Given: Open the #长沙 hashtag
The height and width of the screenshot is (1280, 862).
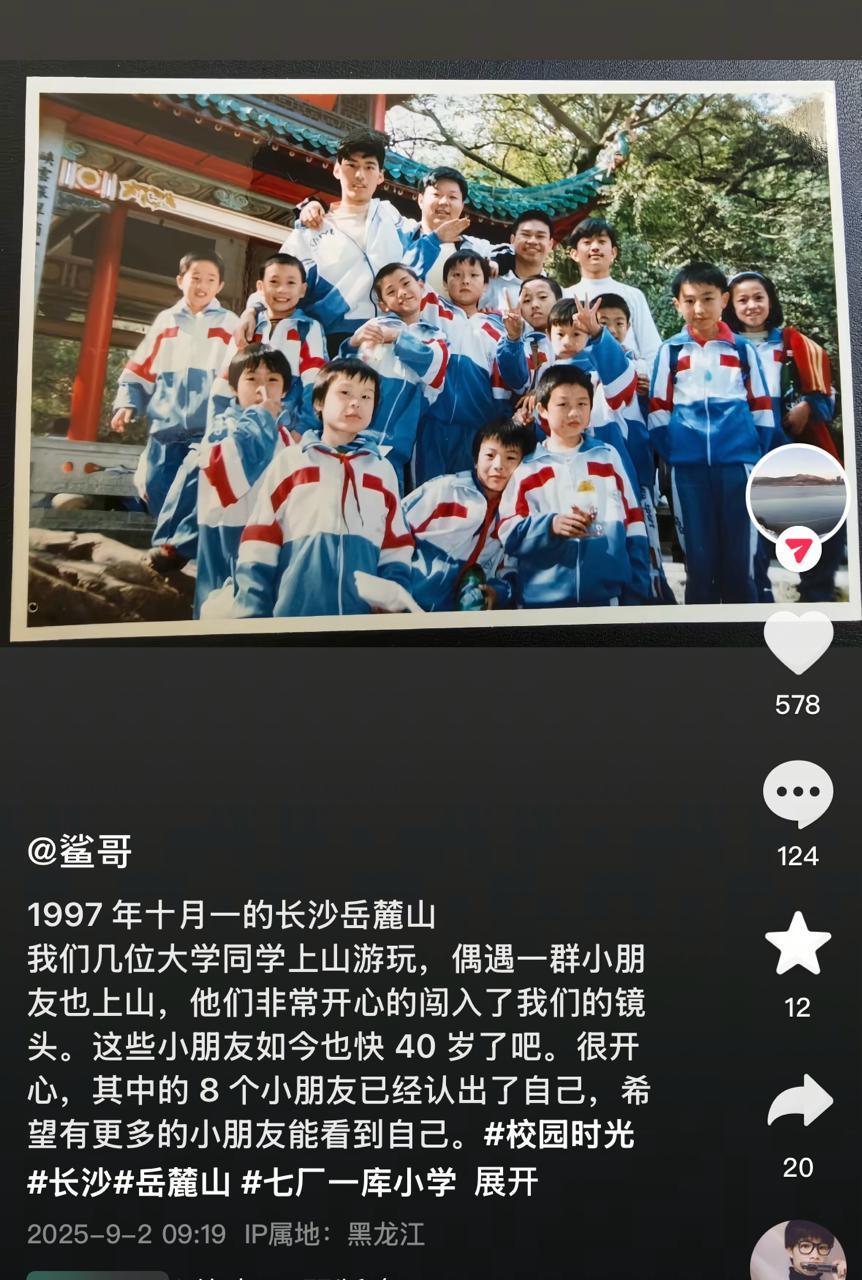Looking at the screenshot, I should pos(69,1182).
